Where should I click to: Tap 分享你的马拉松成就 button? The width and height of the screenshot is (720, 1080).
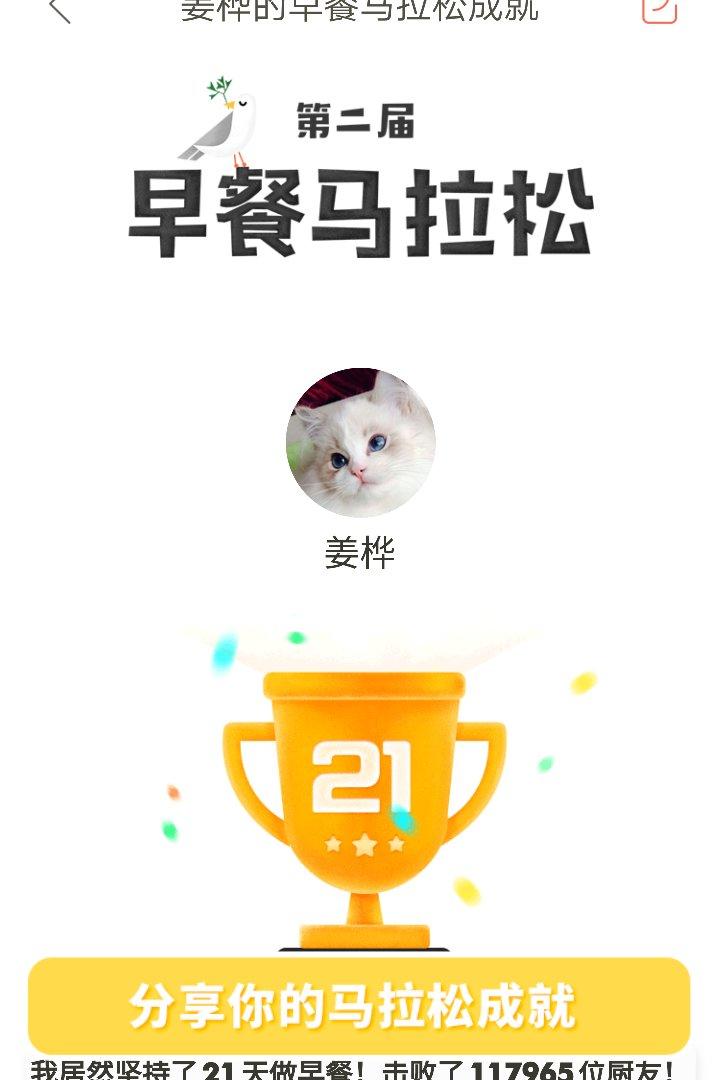(x=359, y=1005)
